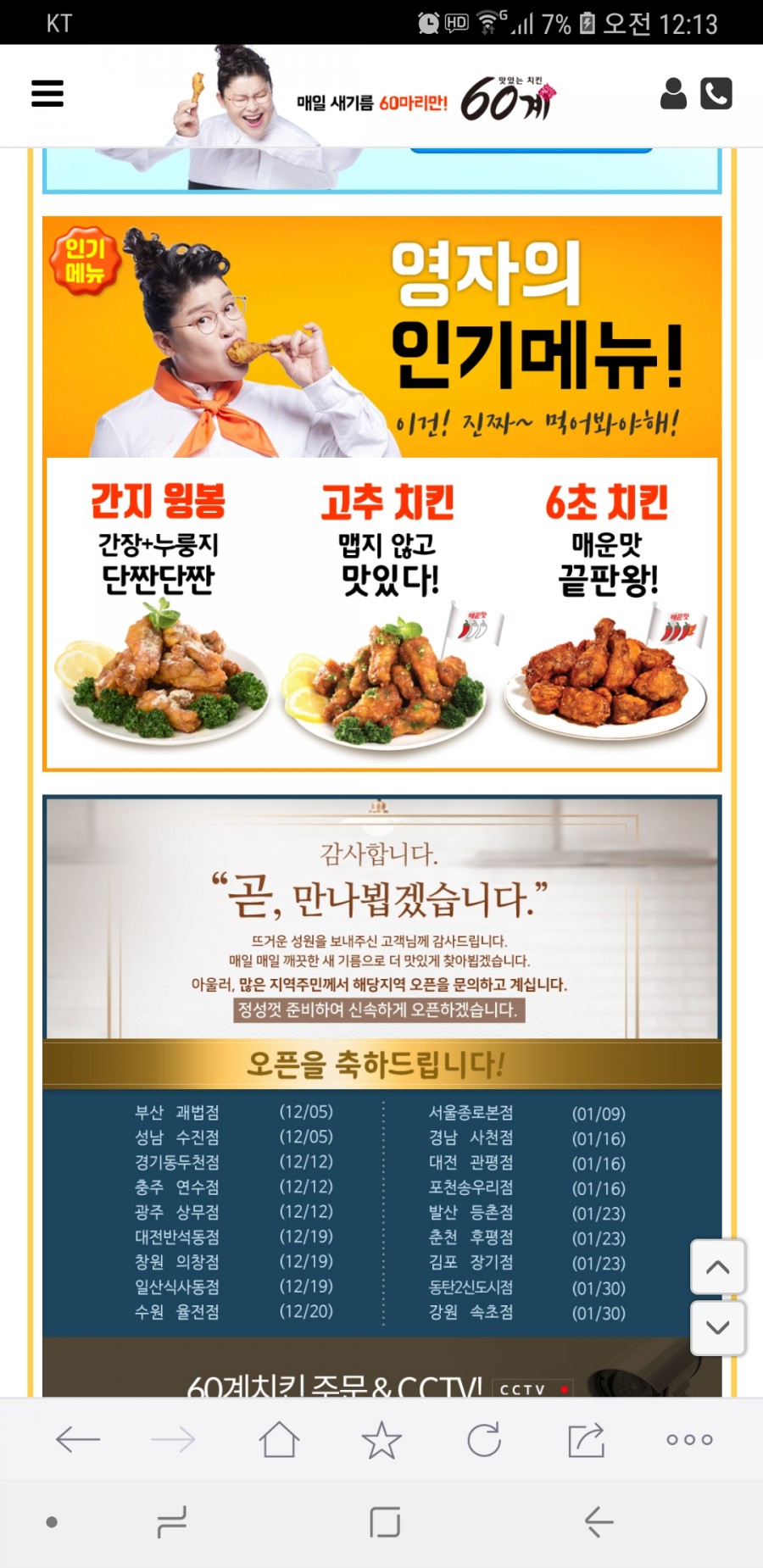The width and height of the screenshot is (763, 1568).
Task: Go to the browser home page
Action: coord(279,1439)
